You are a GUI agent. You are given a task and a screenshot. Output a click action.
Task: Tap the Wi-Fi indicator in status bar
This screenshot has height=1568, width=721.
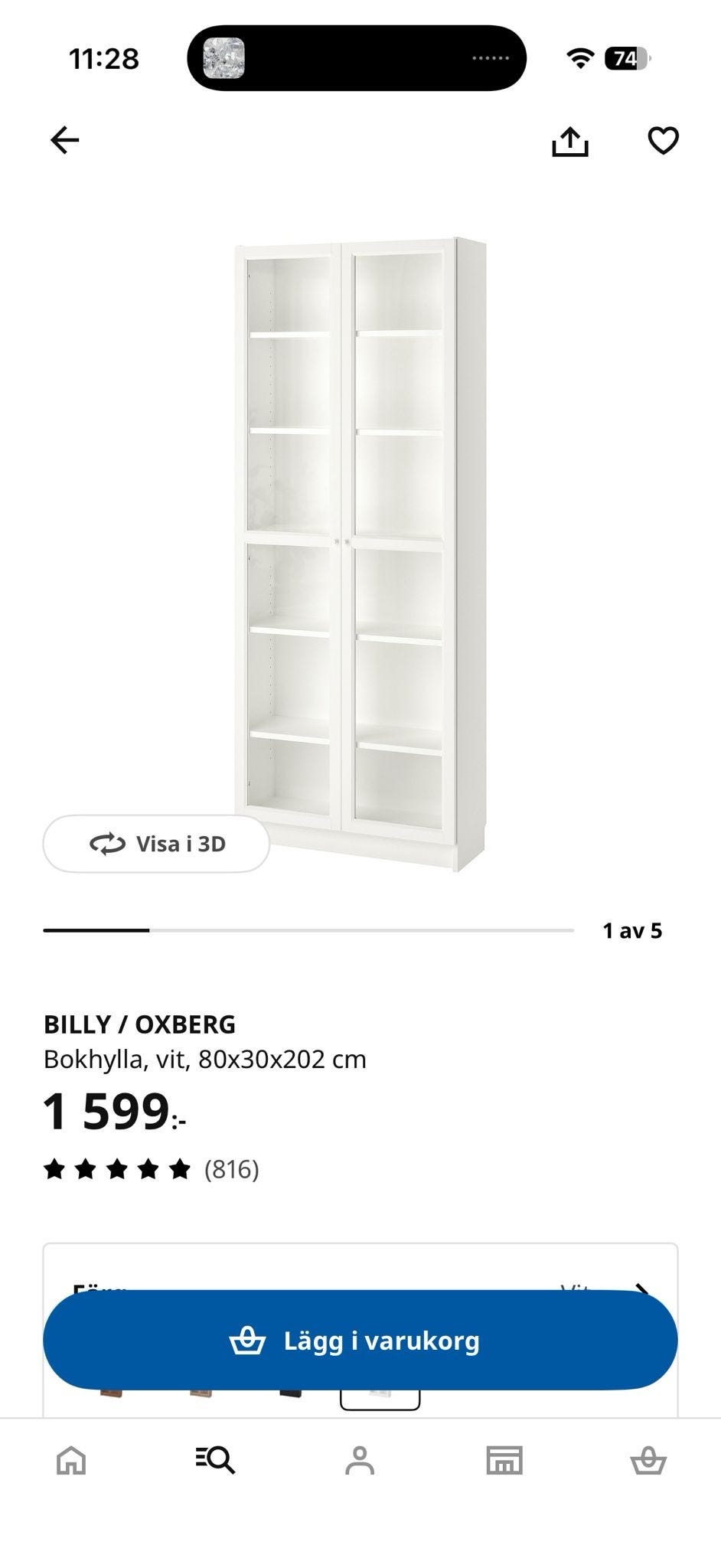click(579, 56)
